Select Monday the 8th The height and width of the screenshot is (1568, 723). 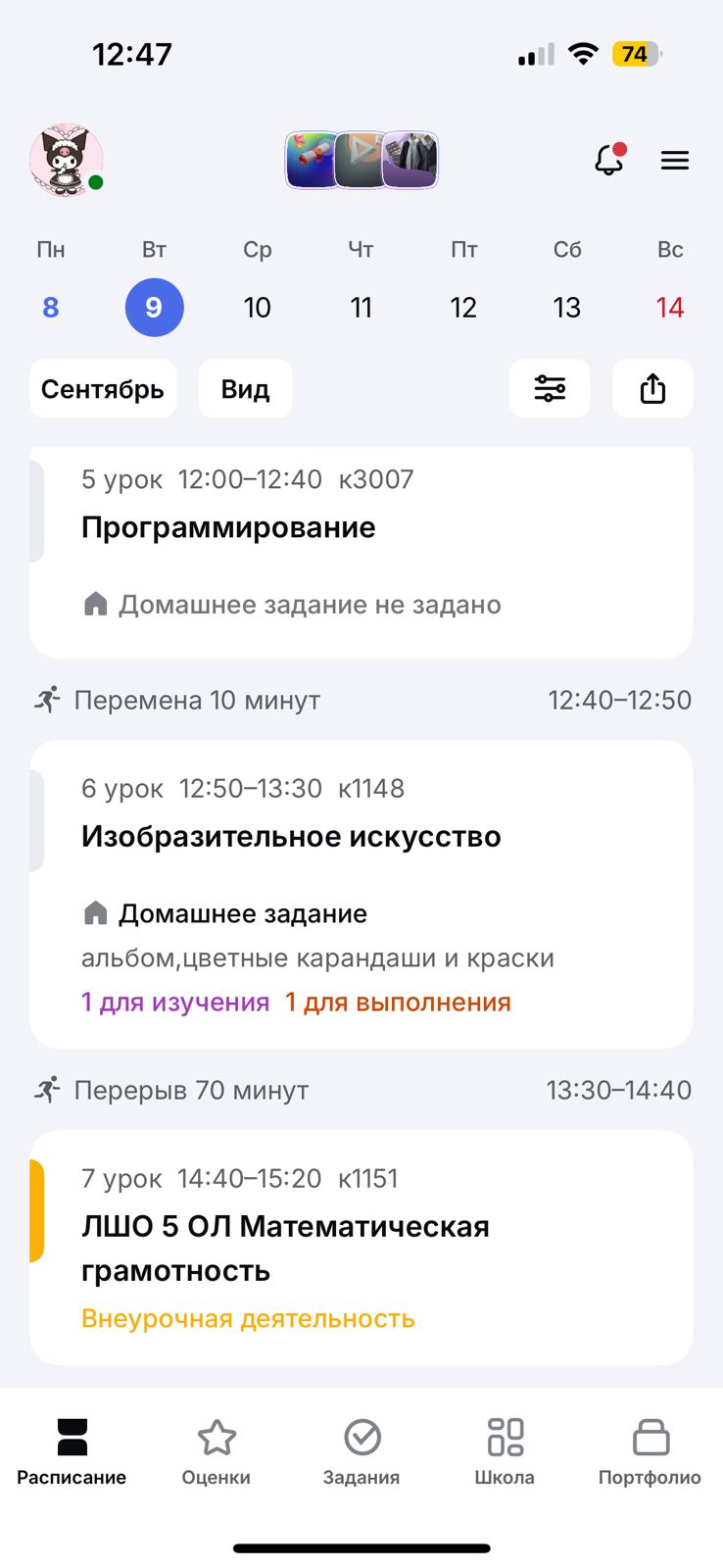(x=51, y=308)
